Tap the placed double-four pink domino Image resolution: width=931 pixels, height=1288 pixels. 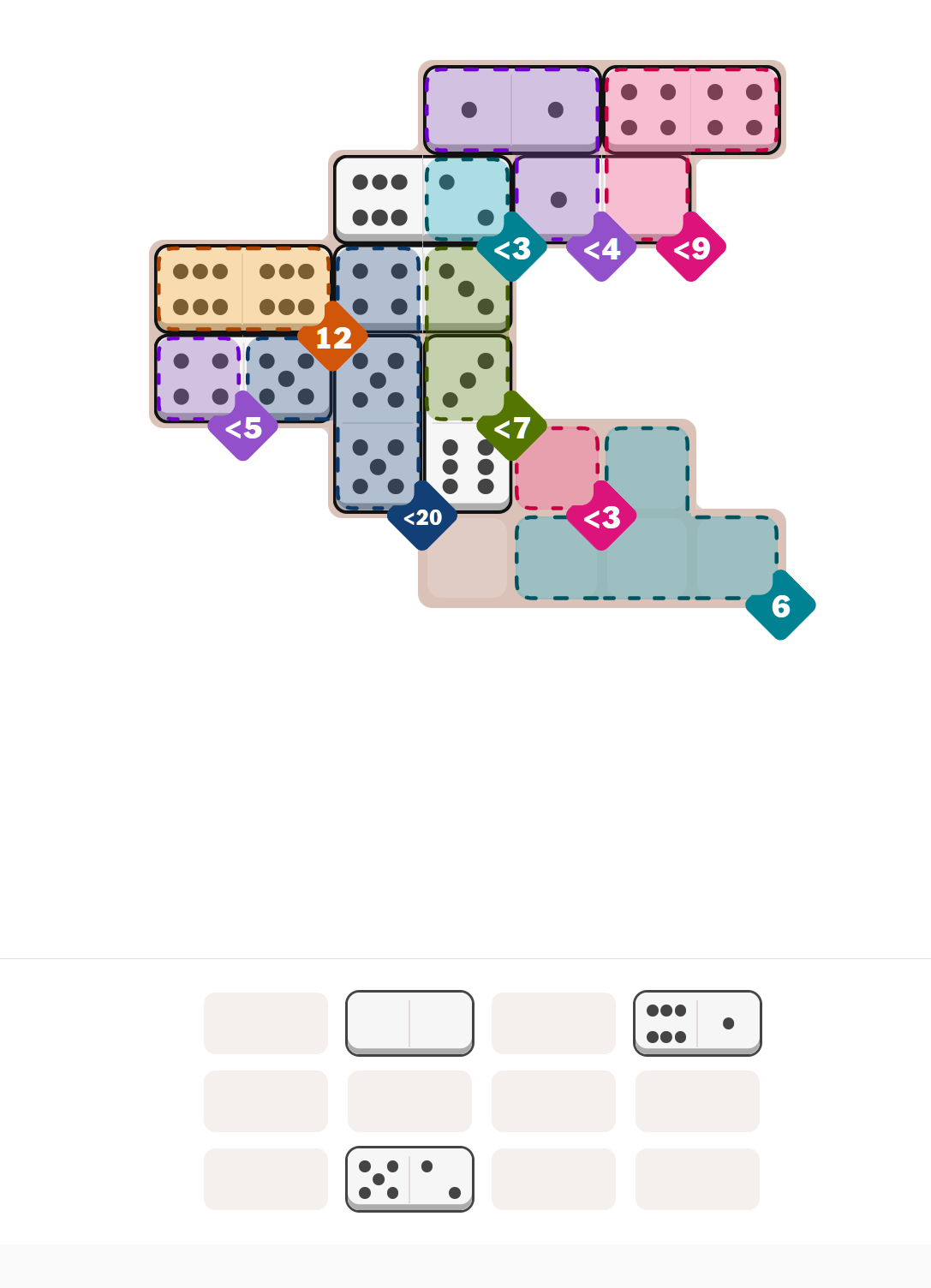[691, 110]
